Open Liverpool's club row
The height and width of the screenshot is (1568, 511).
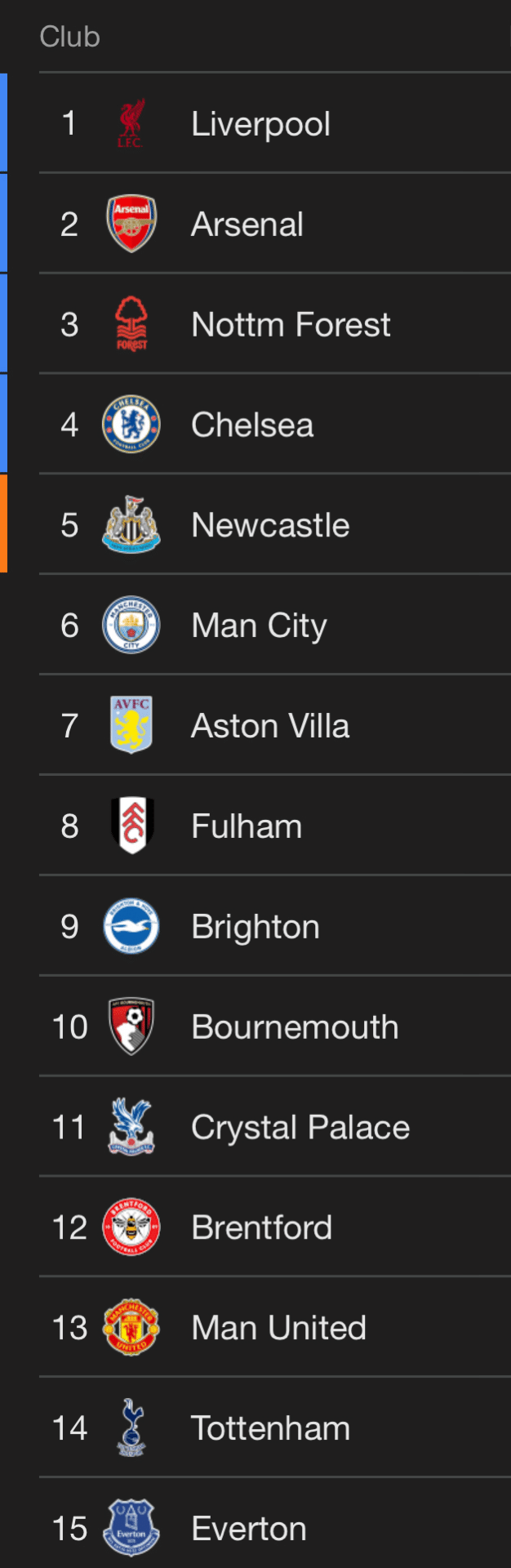tap(260, 124)
